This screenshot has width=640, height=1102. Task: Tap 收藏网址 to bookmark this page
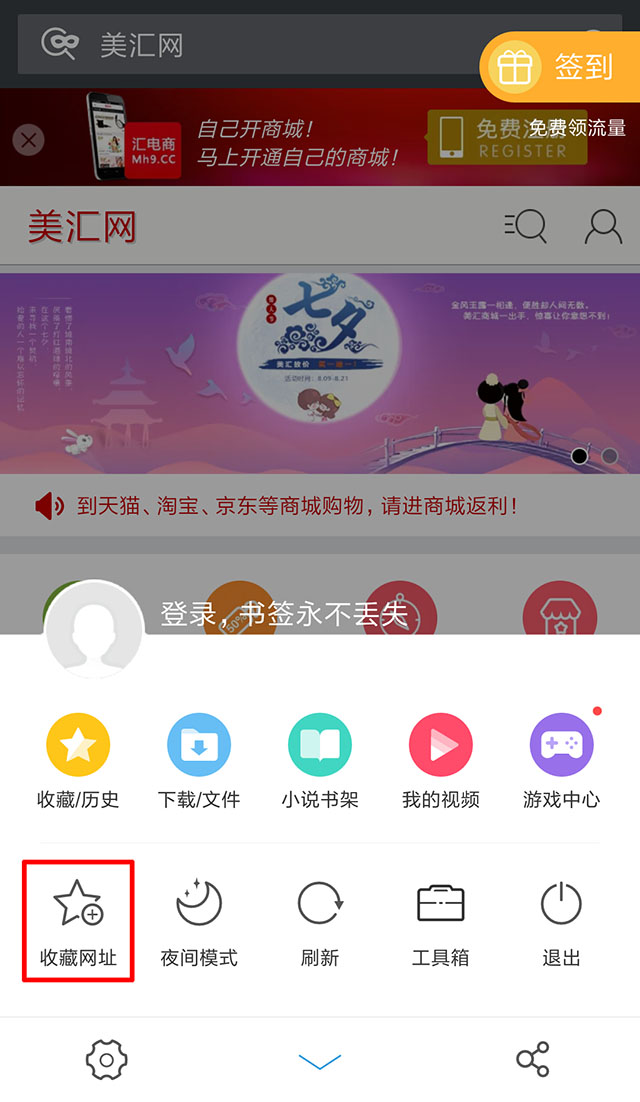click(78, 921)
